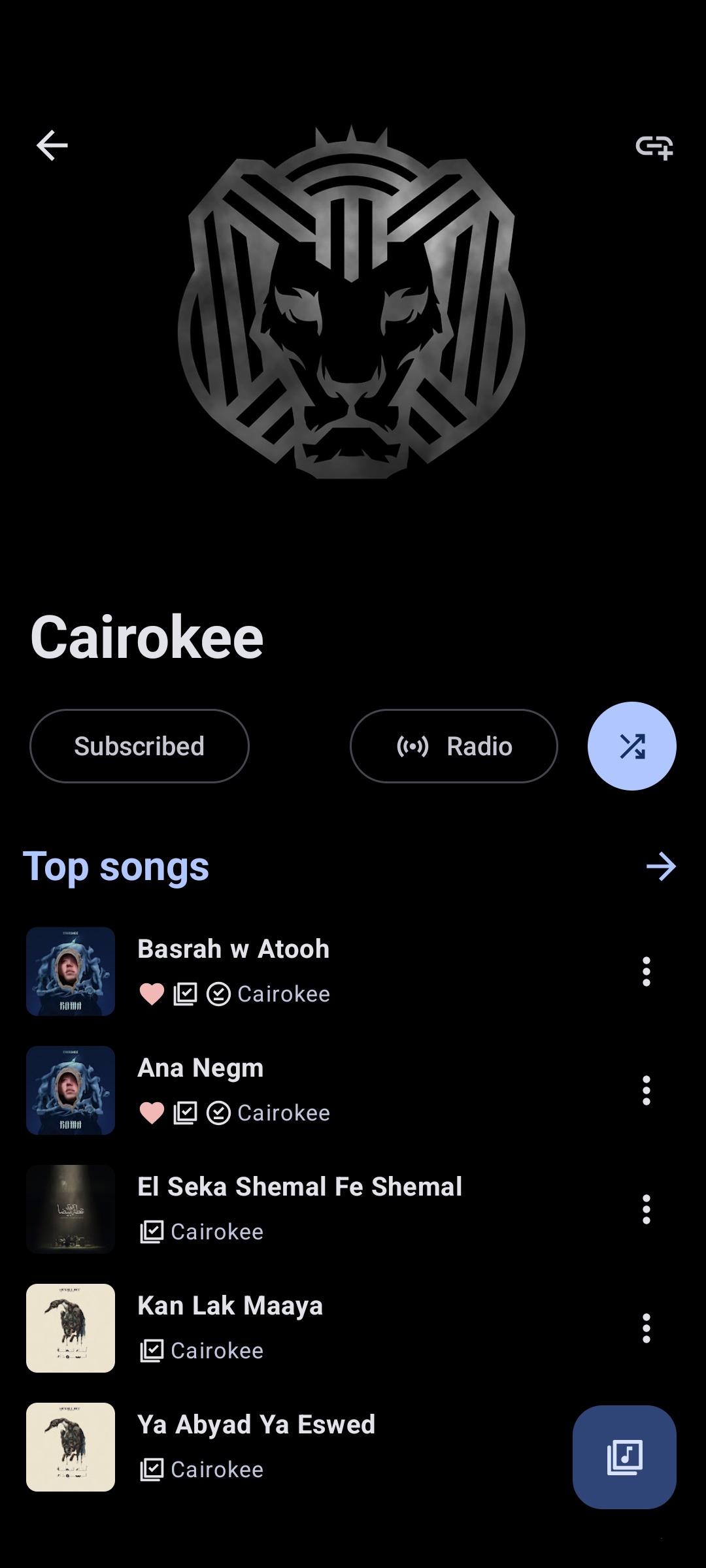The height and width of the screenshot is (1568, 706).
Task: Unlike Basrah w Atooh via the heart
Action: [x=152, y=993]
